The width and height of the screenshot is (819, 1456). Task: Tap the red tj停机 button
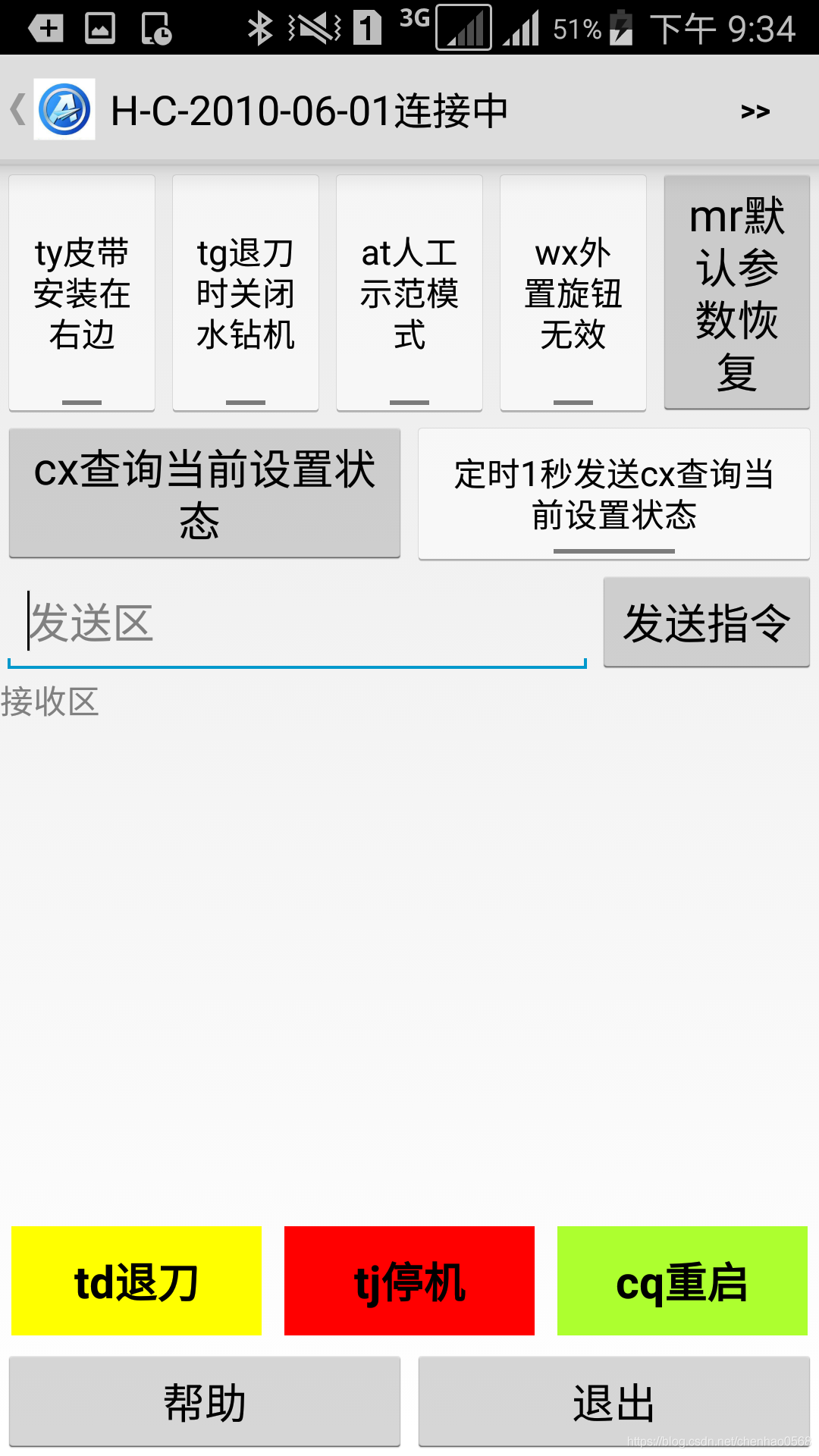tap(409, 1281)
